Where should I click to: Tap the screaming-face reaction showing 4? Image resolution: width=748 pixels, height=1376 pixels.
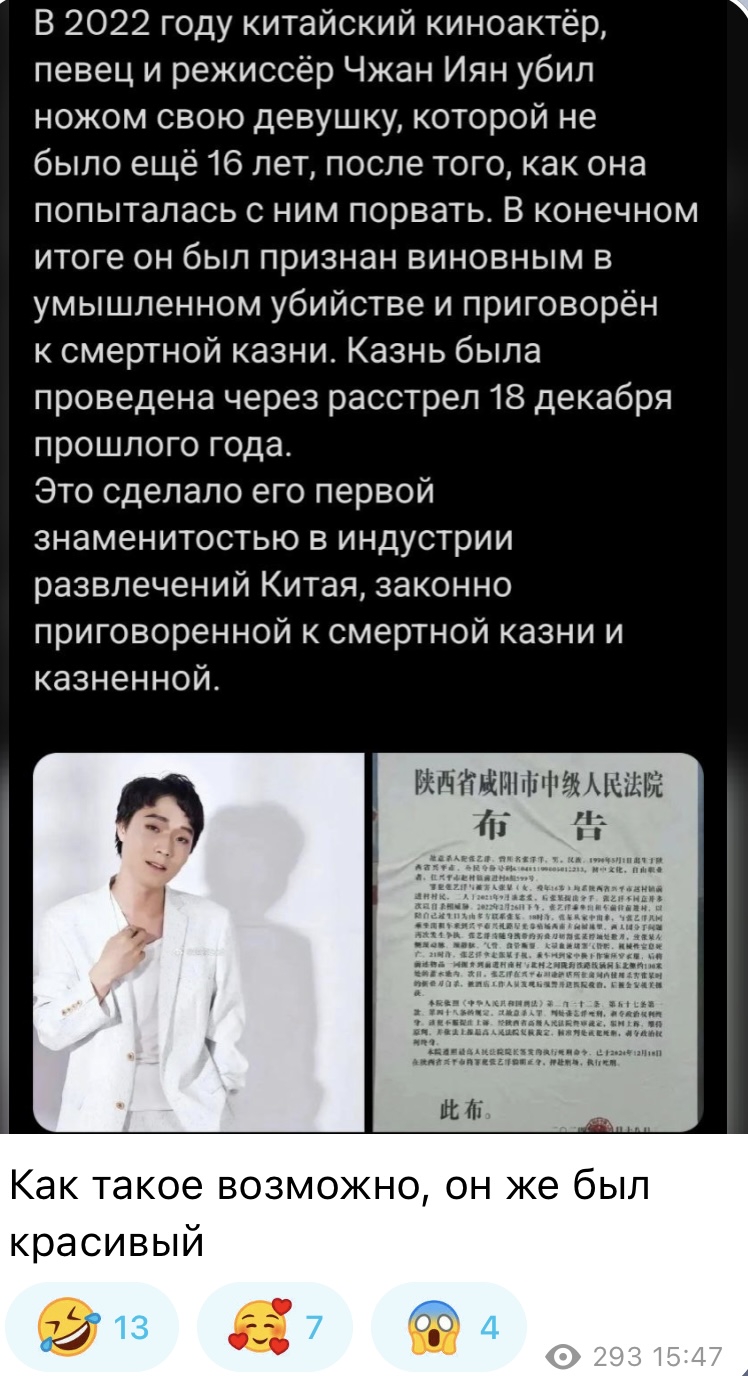tap(449, 1327)
